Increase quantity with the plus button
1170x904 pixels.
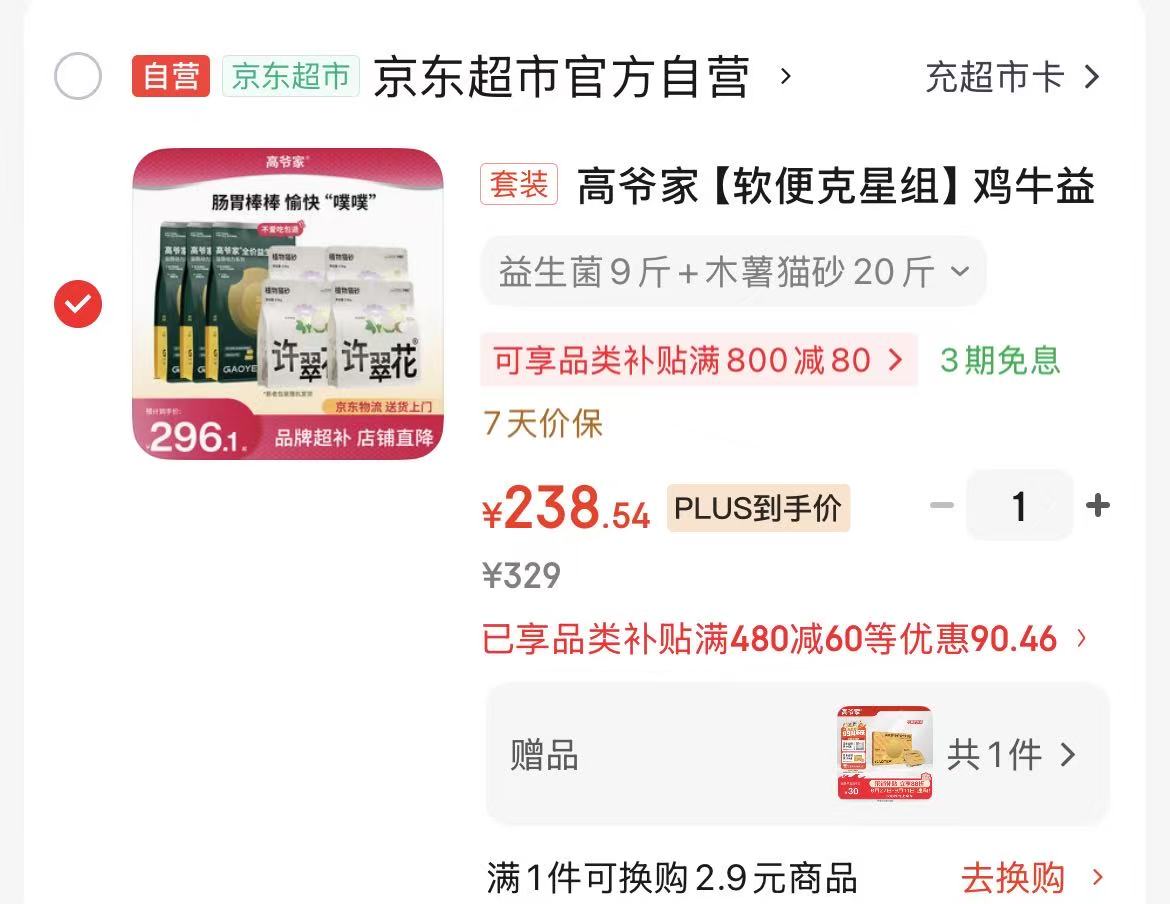click(1098, 506)
